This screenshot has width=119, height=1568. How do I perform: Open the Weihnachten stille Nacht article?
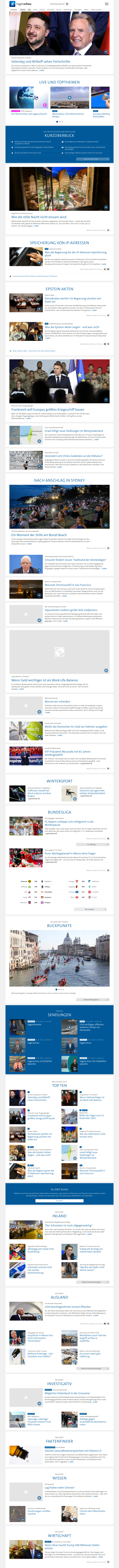(39, 217)
